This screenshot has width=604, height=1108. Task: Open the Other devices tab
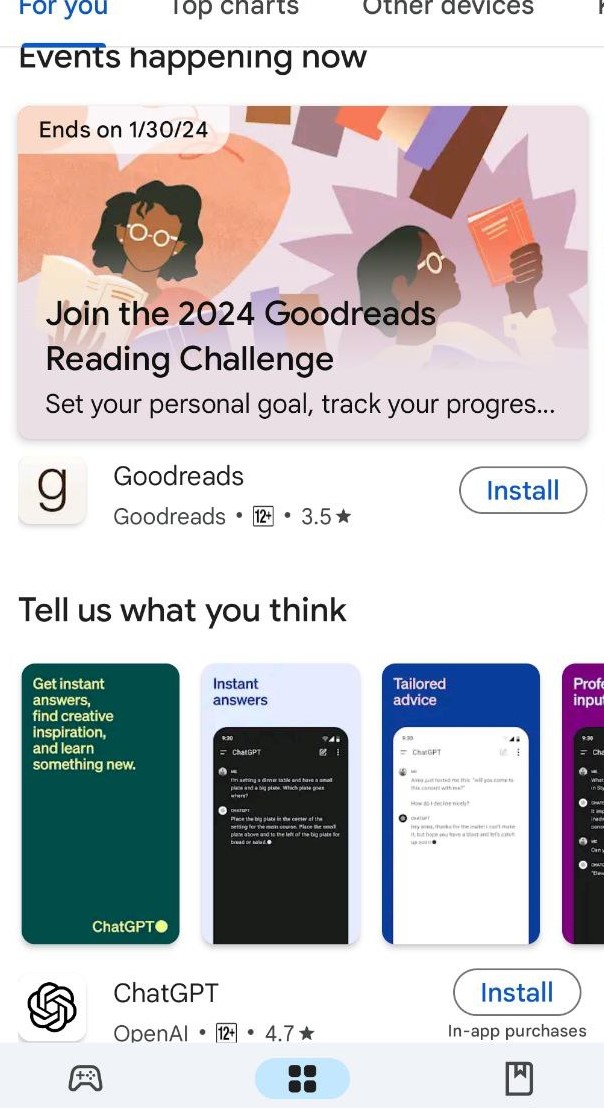(x=447, y=10)
